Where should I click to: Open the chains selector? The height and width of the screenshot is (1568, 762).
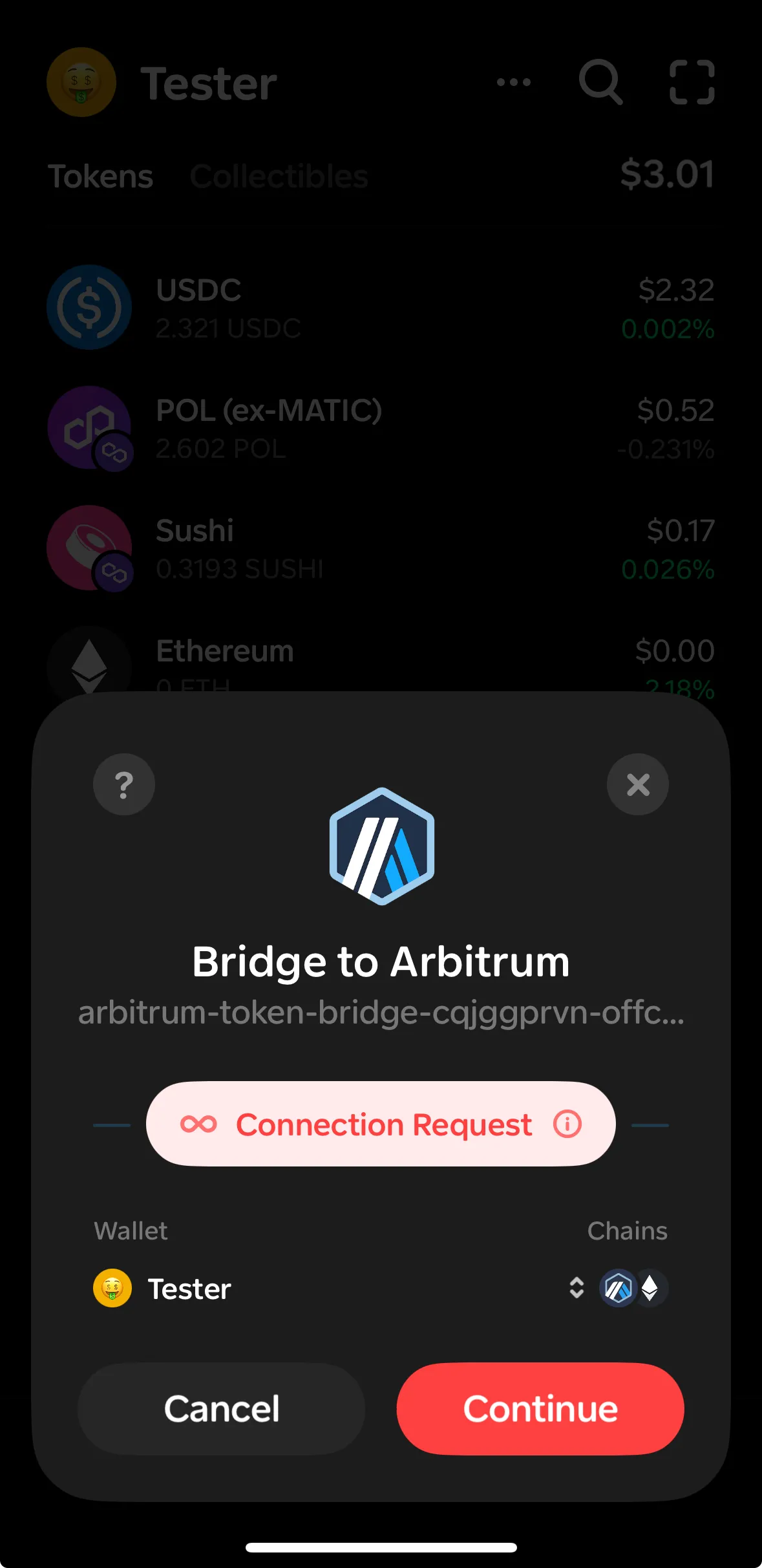coord(619,1288)
